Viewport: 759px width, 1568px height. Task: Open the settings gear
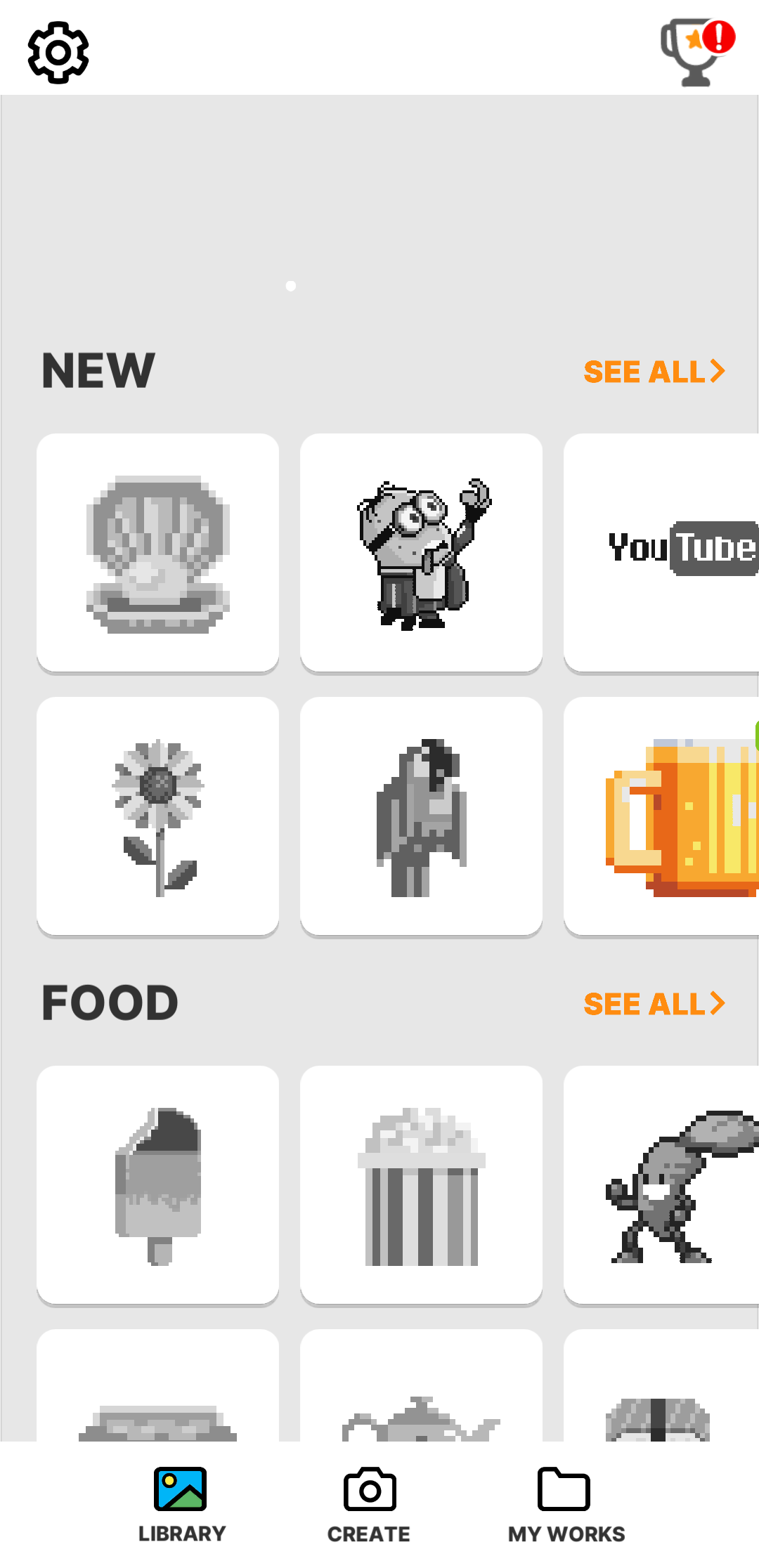coord(58,53)
